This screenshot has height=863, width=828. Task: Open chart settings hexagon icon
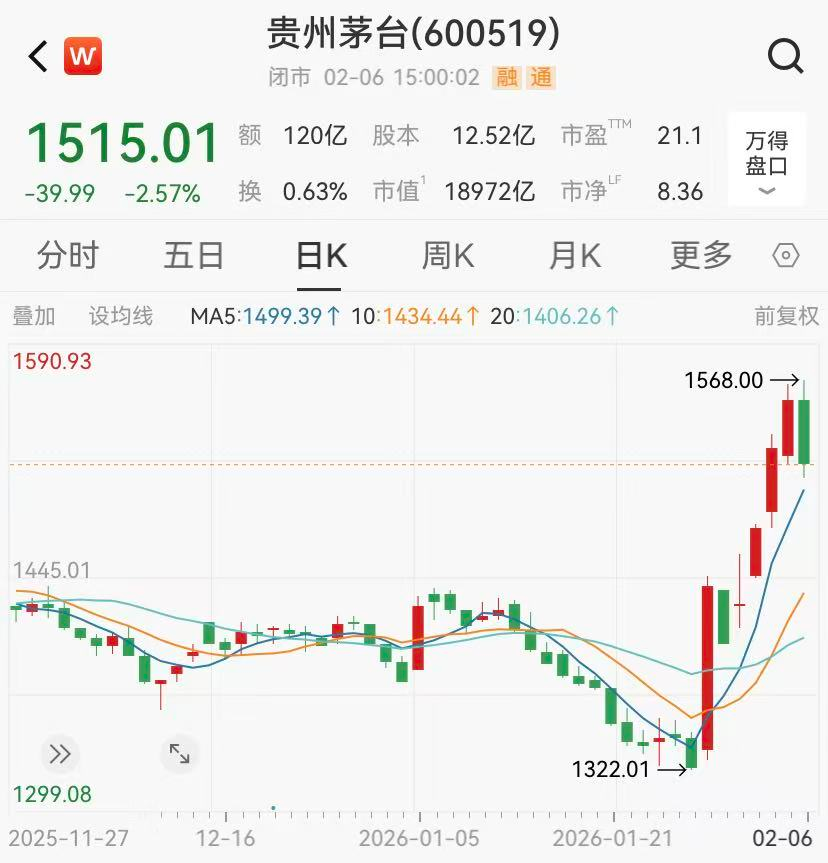(x=786, y=257)
